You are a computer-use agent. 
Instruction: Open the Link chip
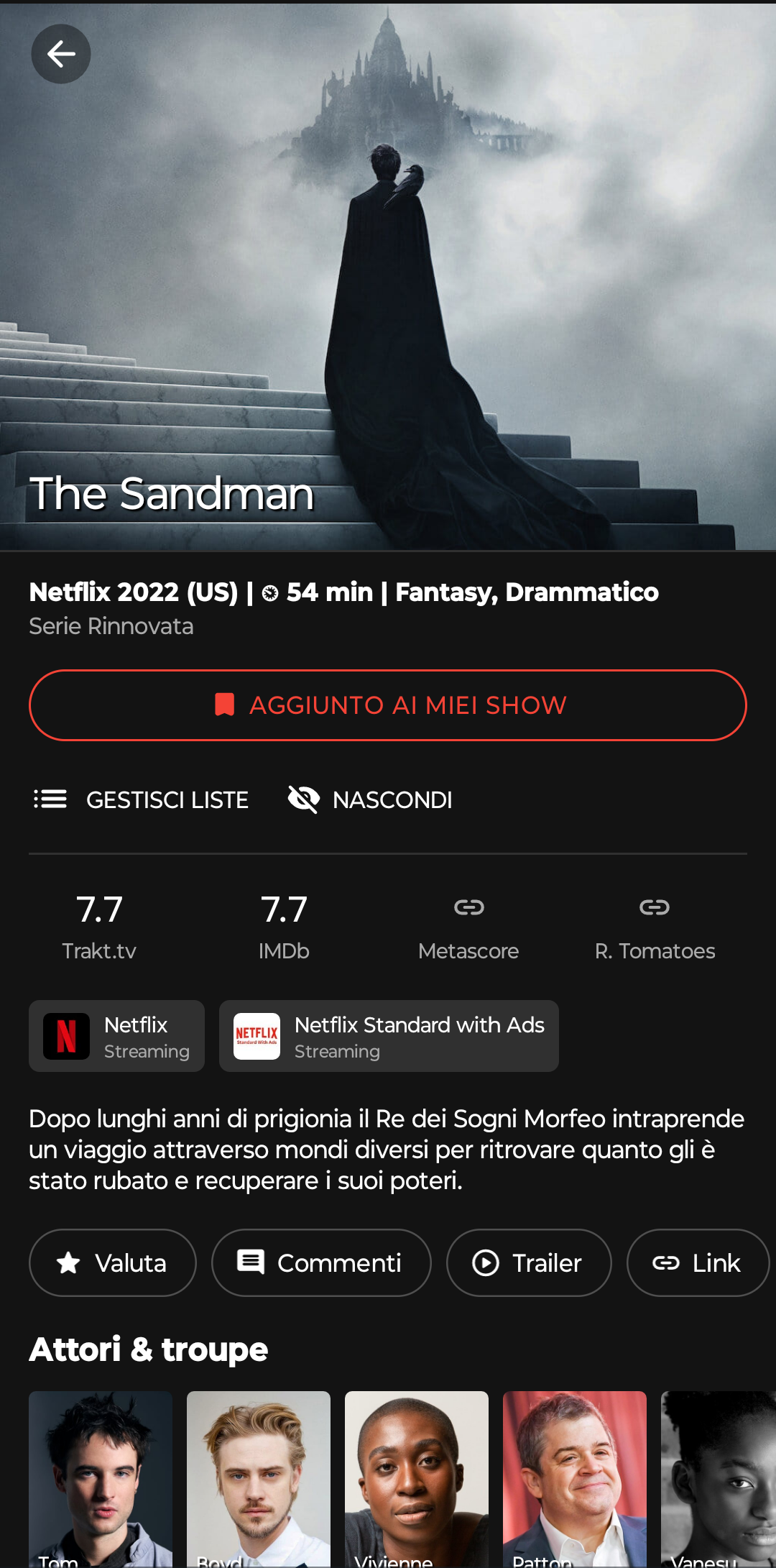697,1262
